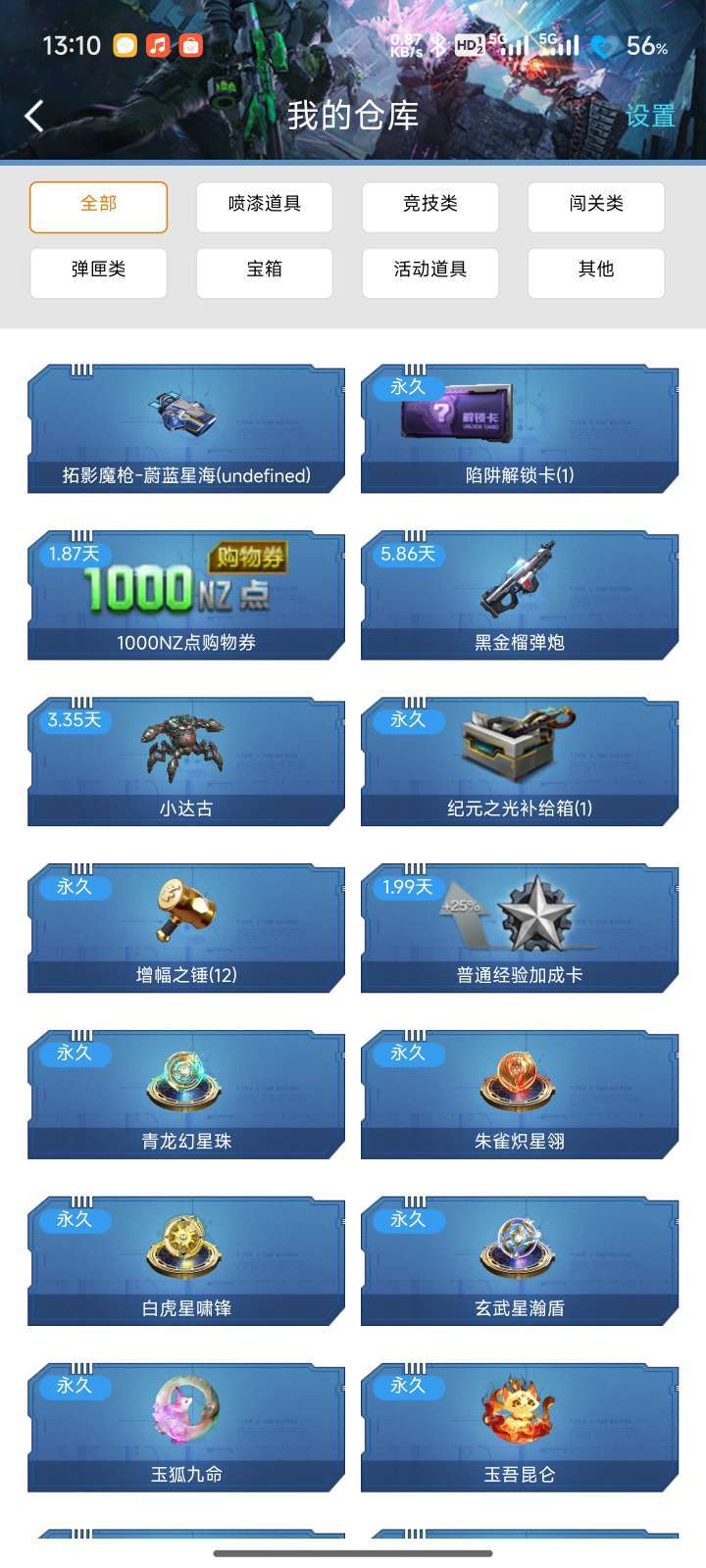Switch to the 喷漆道具 category
706x1568 pixels.
tap(265, 207)
